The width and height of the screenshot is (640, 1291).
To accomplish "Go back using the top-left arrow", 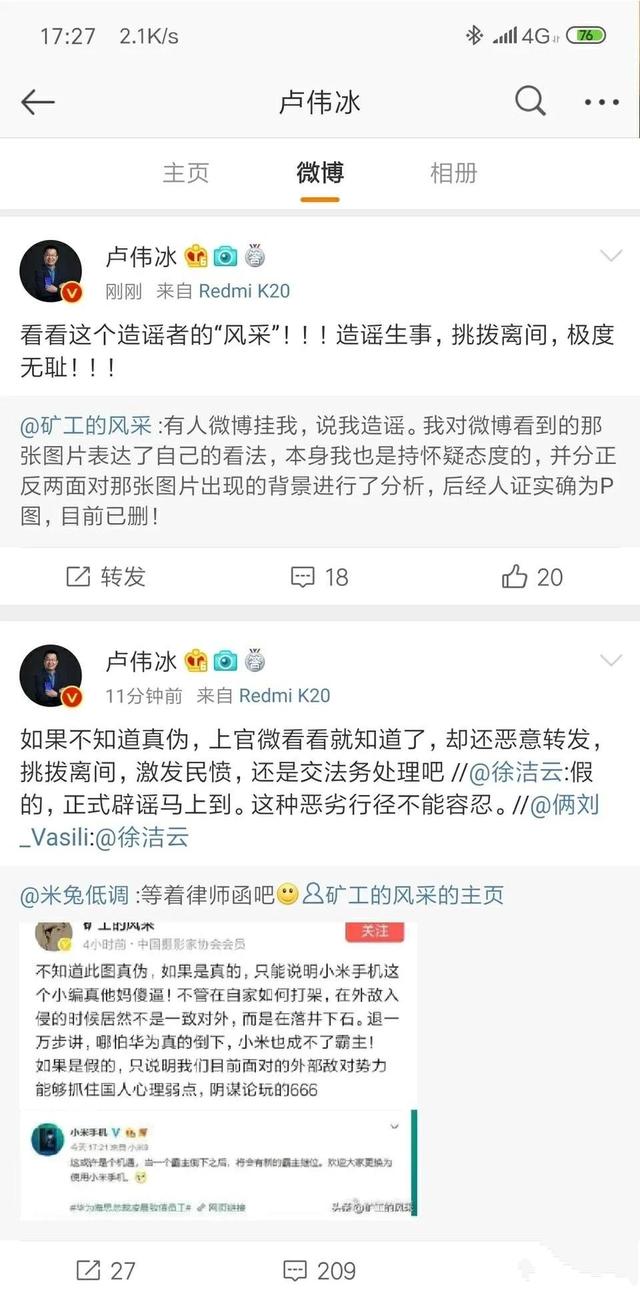I will 38,102.
